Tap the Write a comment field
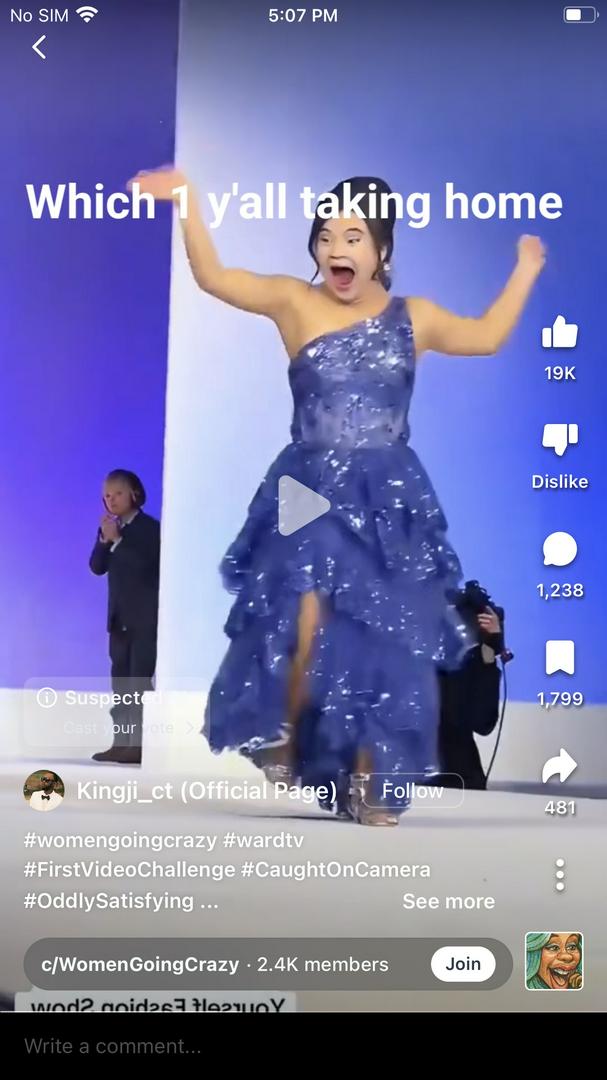This screenshot has height=1080, width=607. pyautogui.click(x=300, y=1046)
